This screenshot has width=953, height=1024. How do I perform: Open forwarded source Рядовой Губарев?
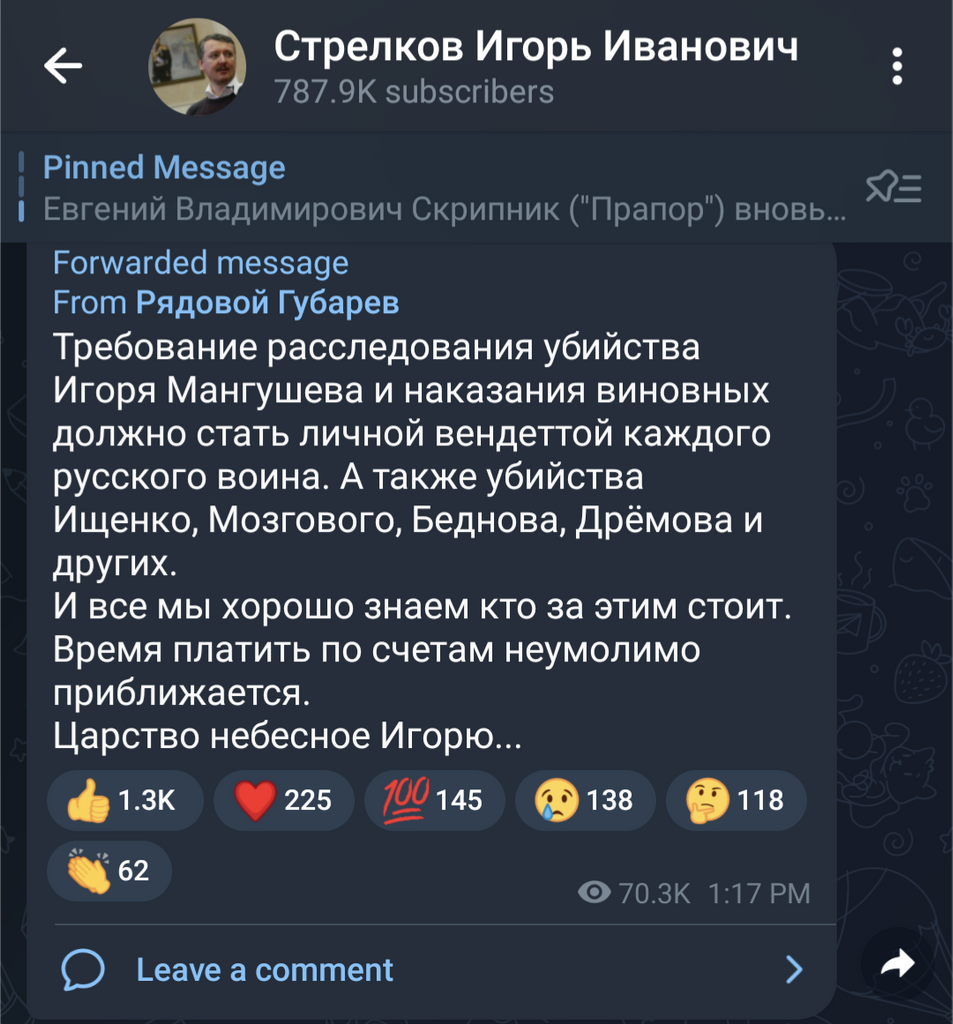point(267,302)
